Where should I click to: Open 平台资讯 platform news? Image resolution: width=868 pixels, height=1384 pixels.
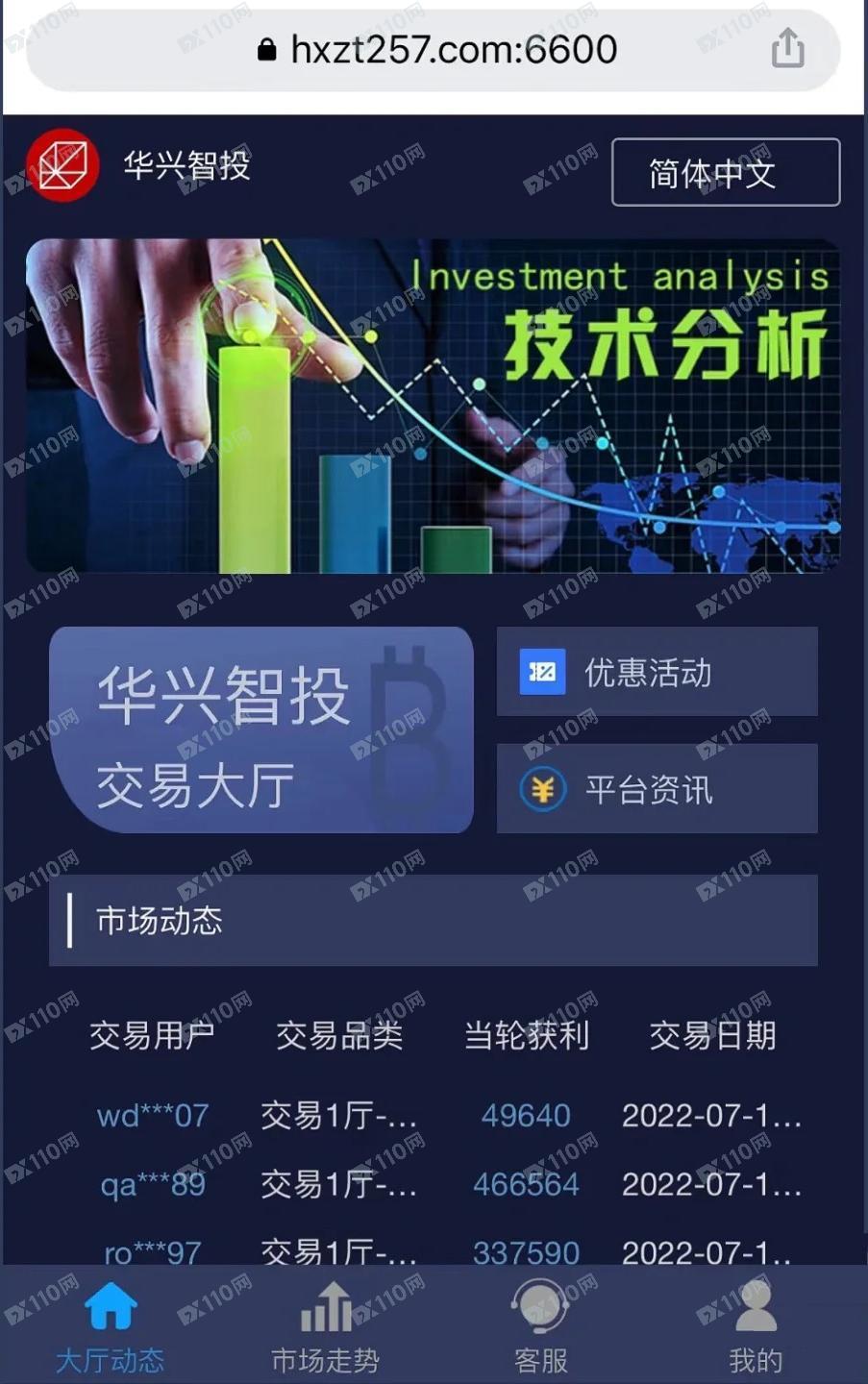pyautogui.click(x=657, y=789)
